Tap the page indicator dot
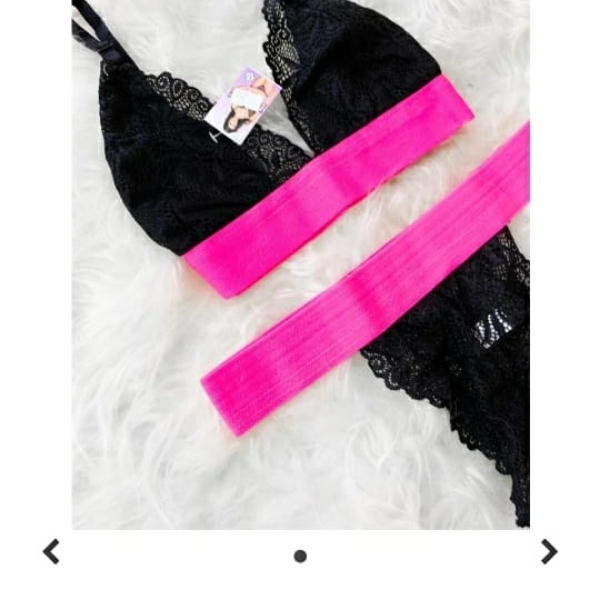This screenshot has height=600, width=600. (300, 556)
